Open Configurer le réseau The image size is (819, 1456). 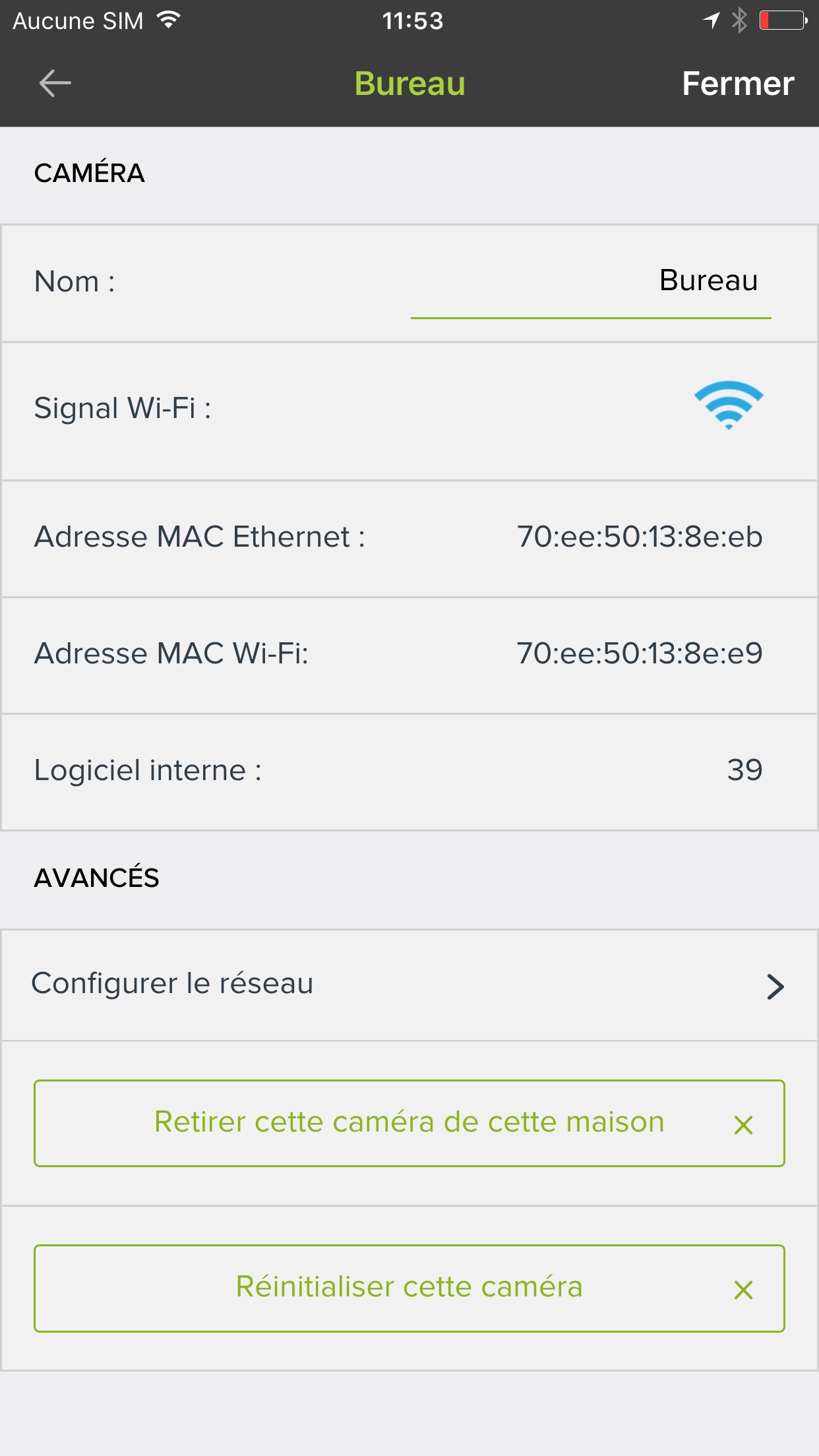[409, 985]
